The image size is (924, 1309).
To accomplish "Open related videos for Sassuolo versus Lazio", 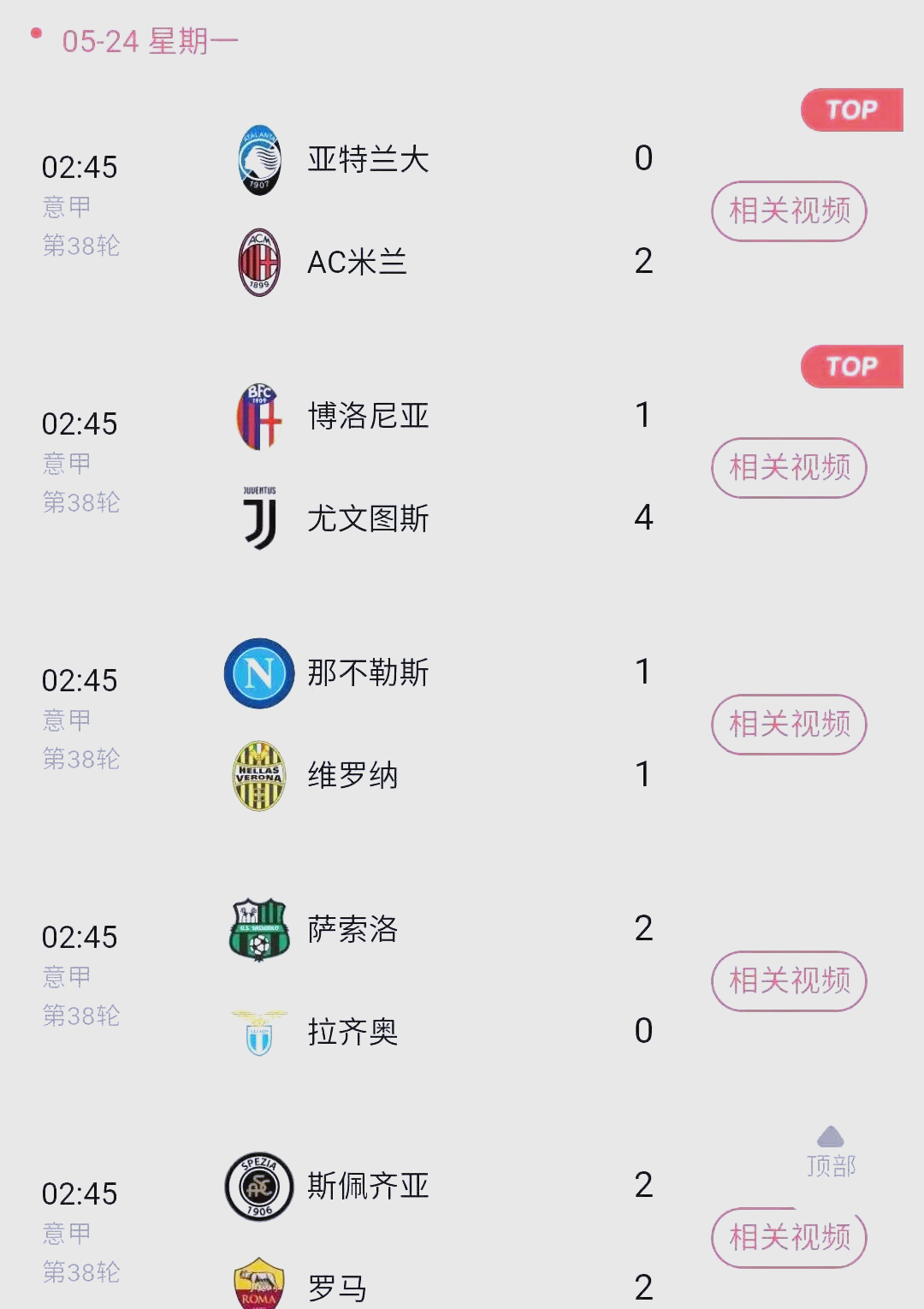I will coord(788,980).
